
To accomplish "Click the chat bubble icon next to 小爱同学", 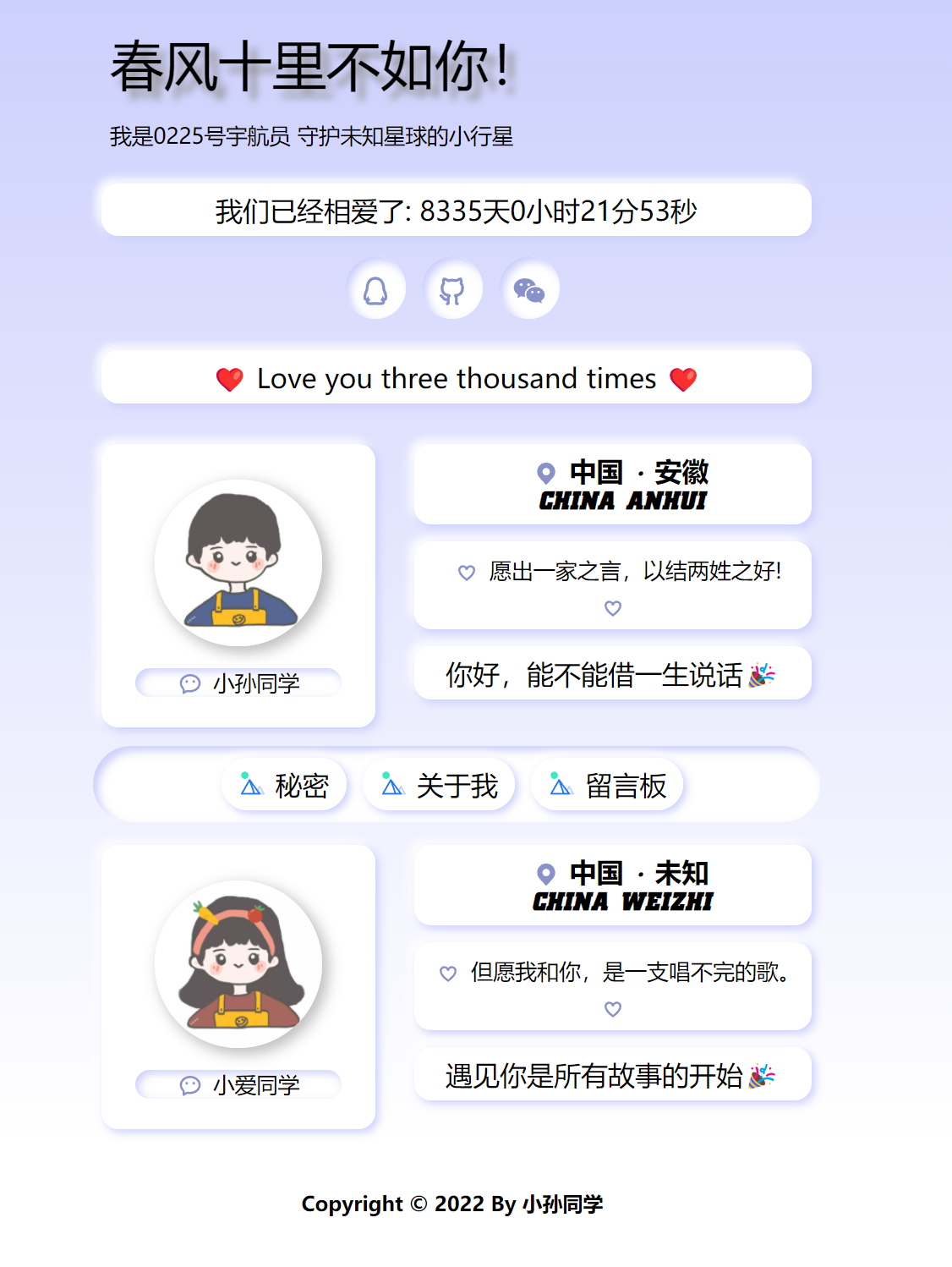I will pyautogui.click(x=189, y=1083).
